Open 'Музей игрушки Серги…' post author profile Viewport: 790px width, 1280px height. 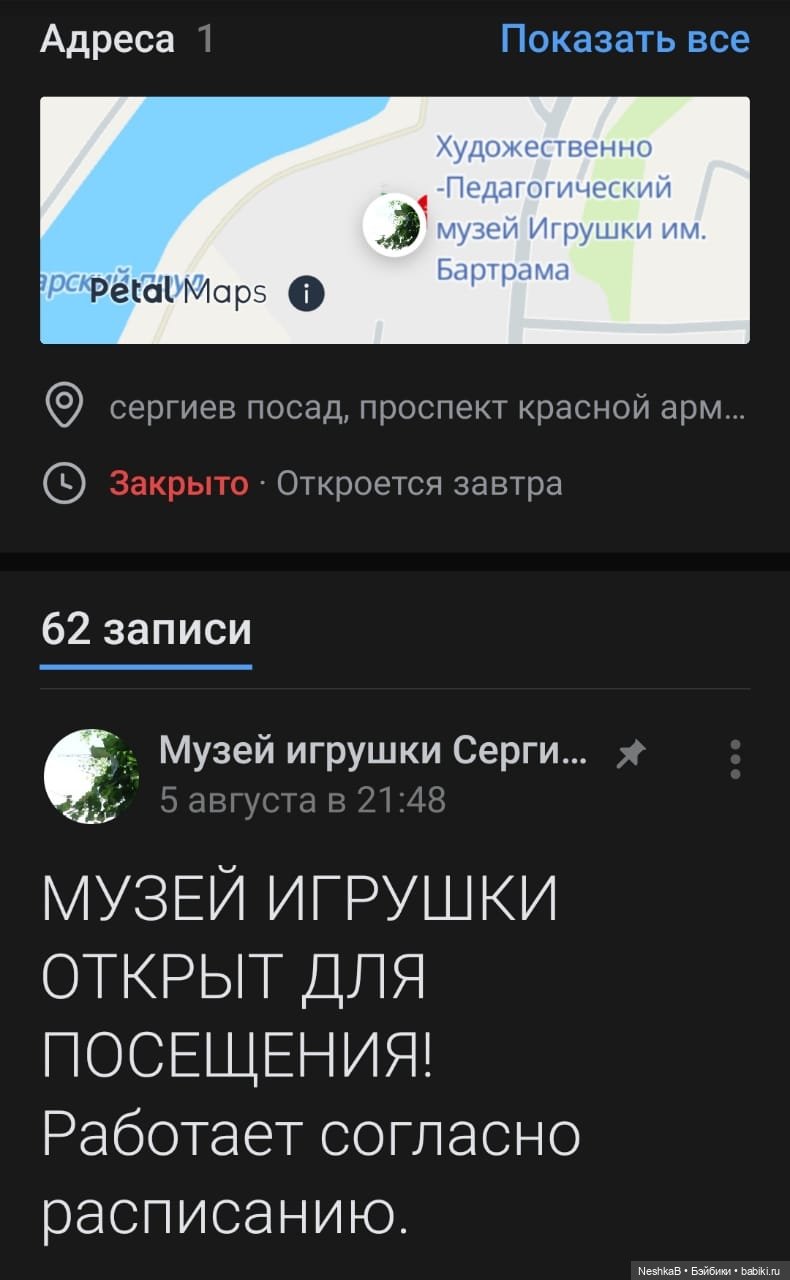pos(373,749)
